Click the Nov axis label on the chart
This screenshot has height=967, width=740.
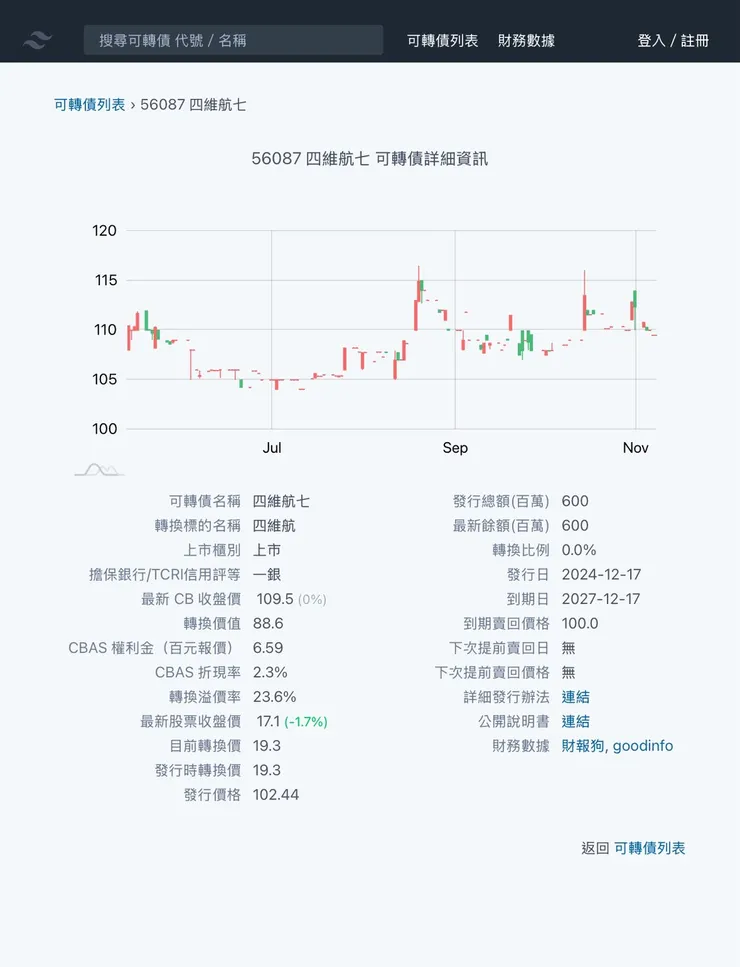[x=636, y=448]
